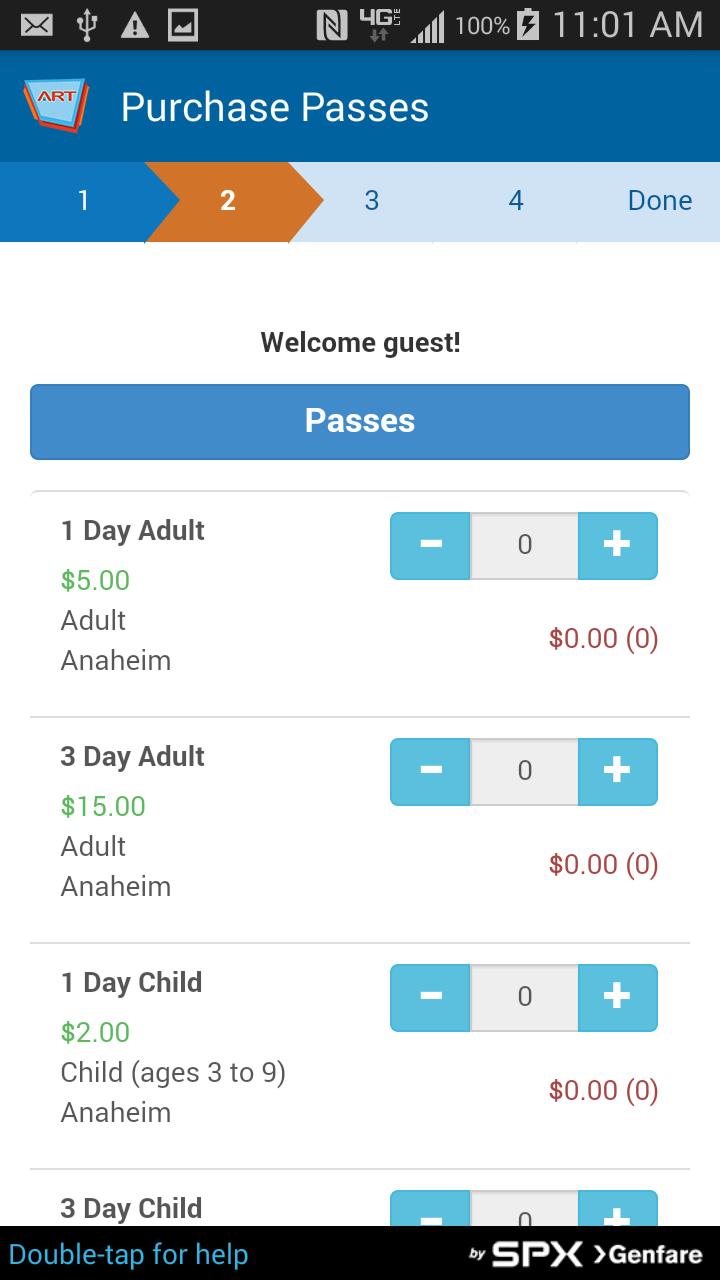Screen dimensions: 720x1280
Task: Decrease quantity for 3 Day Adult pass
Action: (430, 771)
